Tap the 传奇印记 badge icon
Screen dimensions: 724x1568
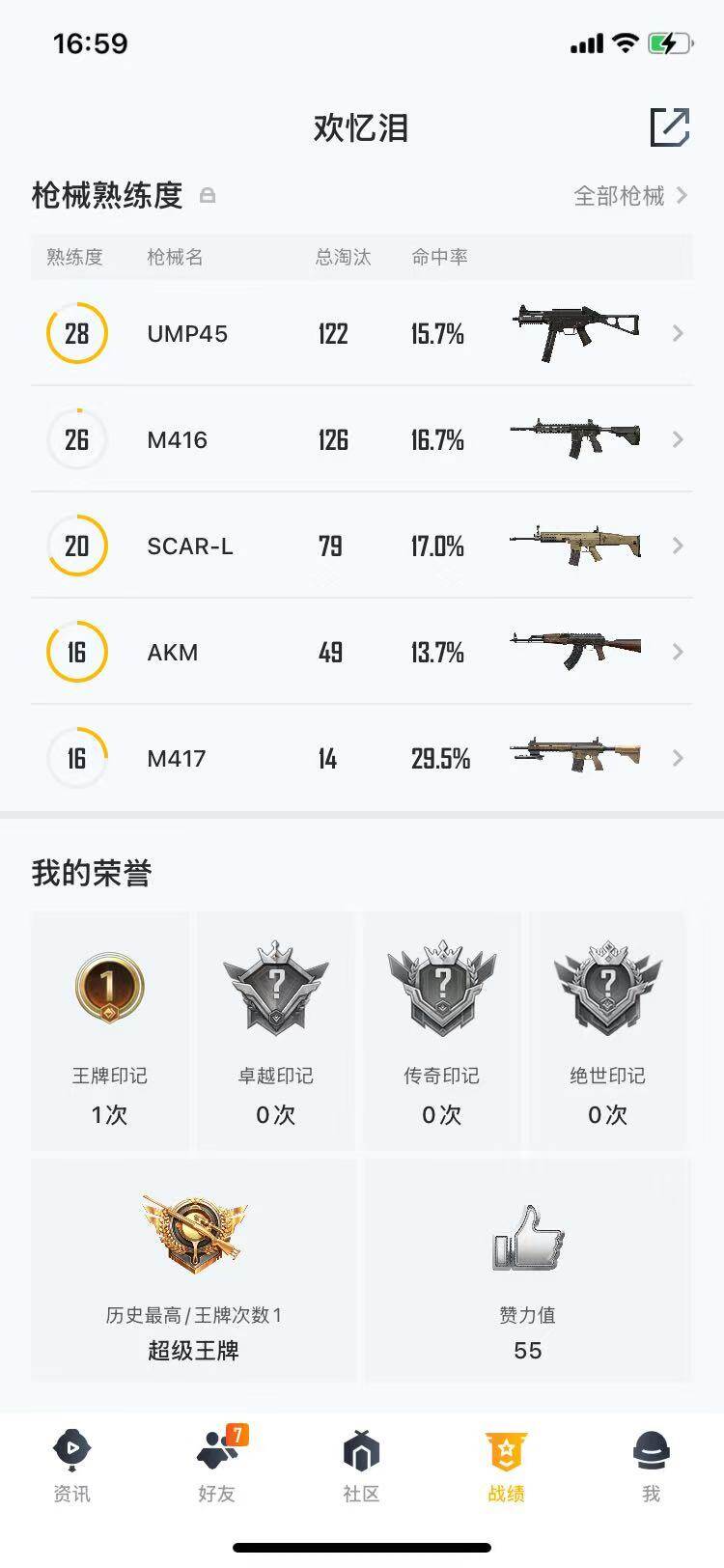(442, 987)
